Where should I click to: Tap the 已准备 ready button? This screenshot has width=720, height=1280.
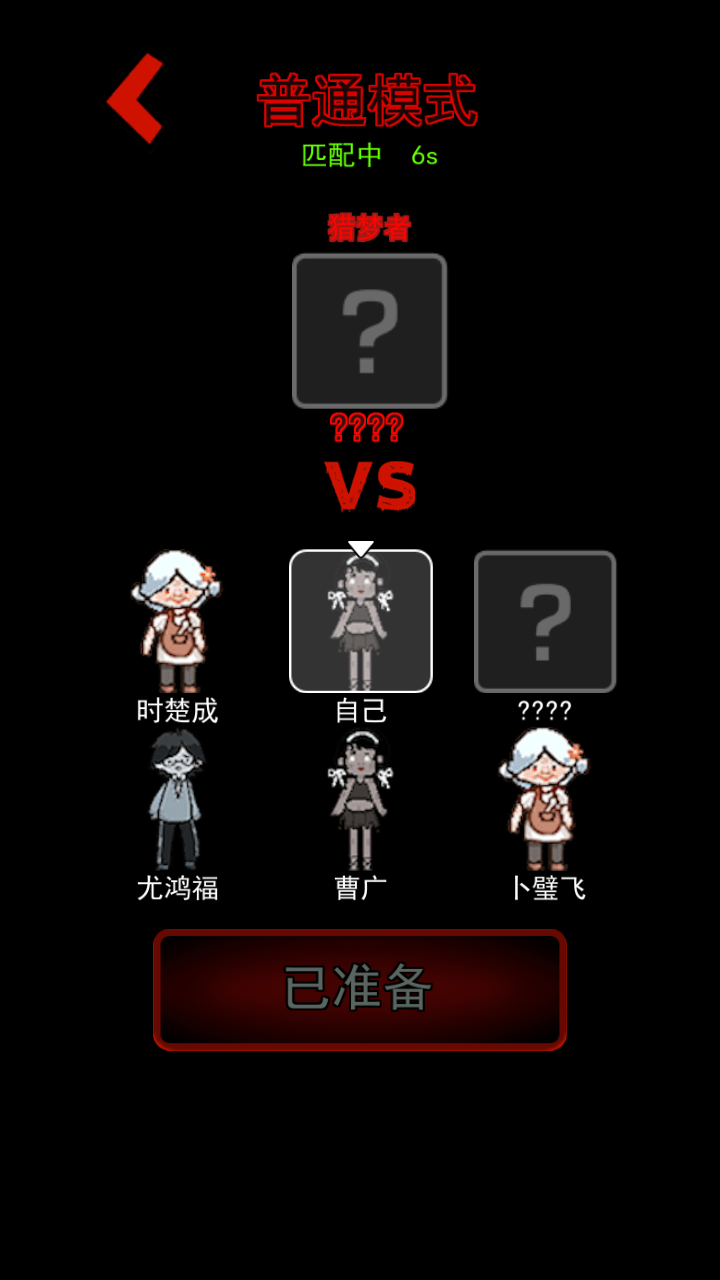(360, 989)
